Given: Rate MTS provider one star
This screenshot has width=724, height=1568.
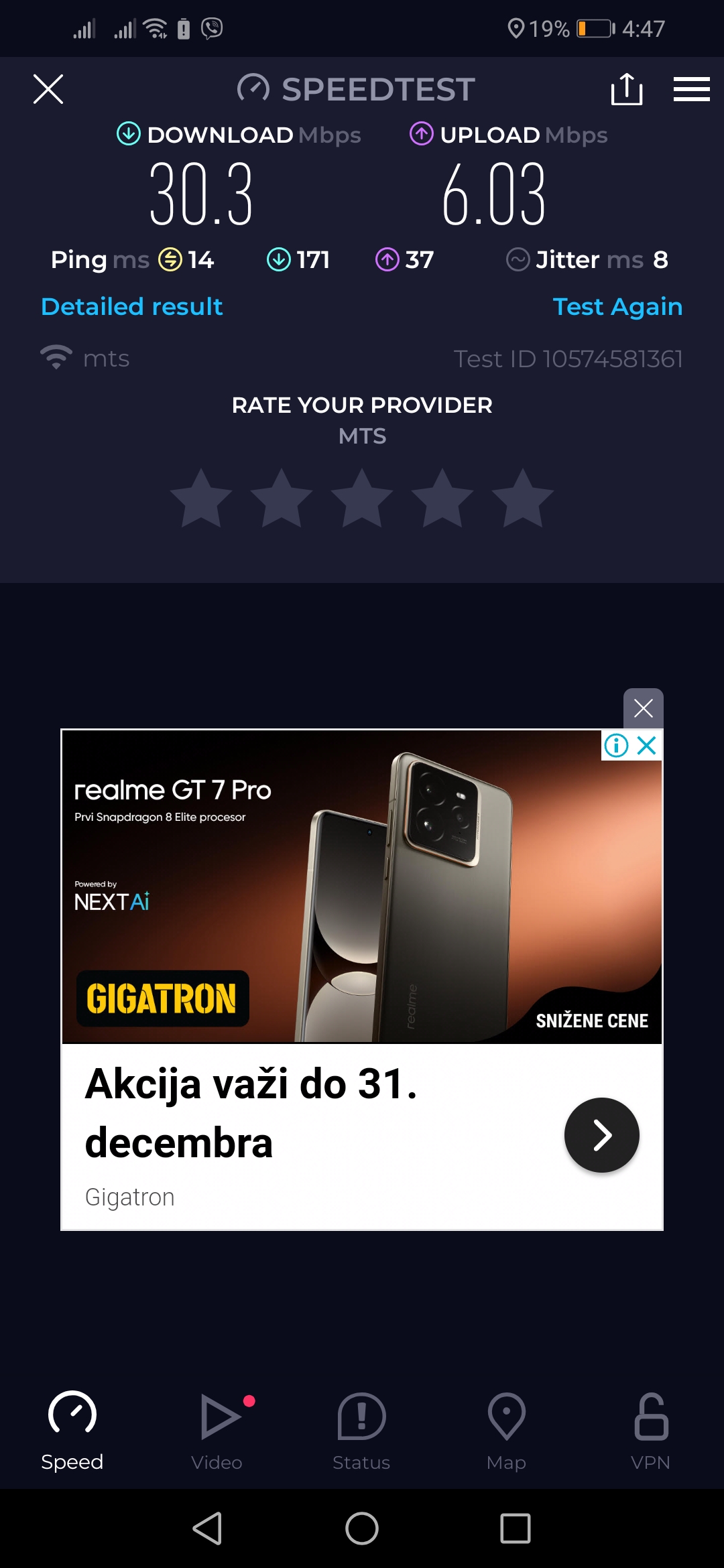Looking at the screenshot, I should [x=201, y=499].
